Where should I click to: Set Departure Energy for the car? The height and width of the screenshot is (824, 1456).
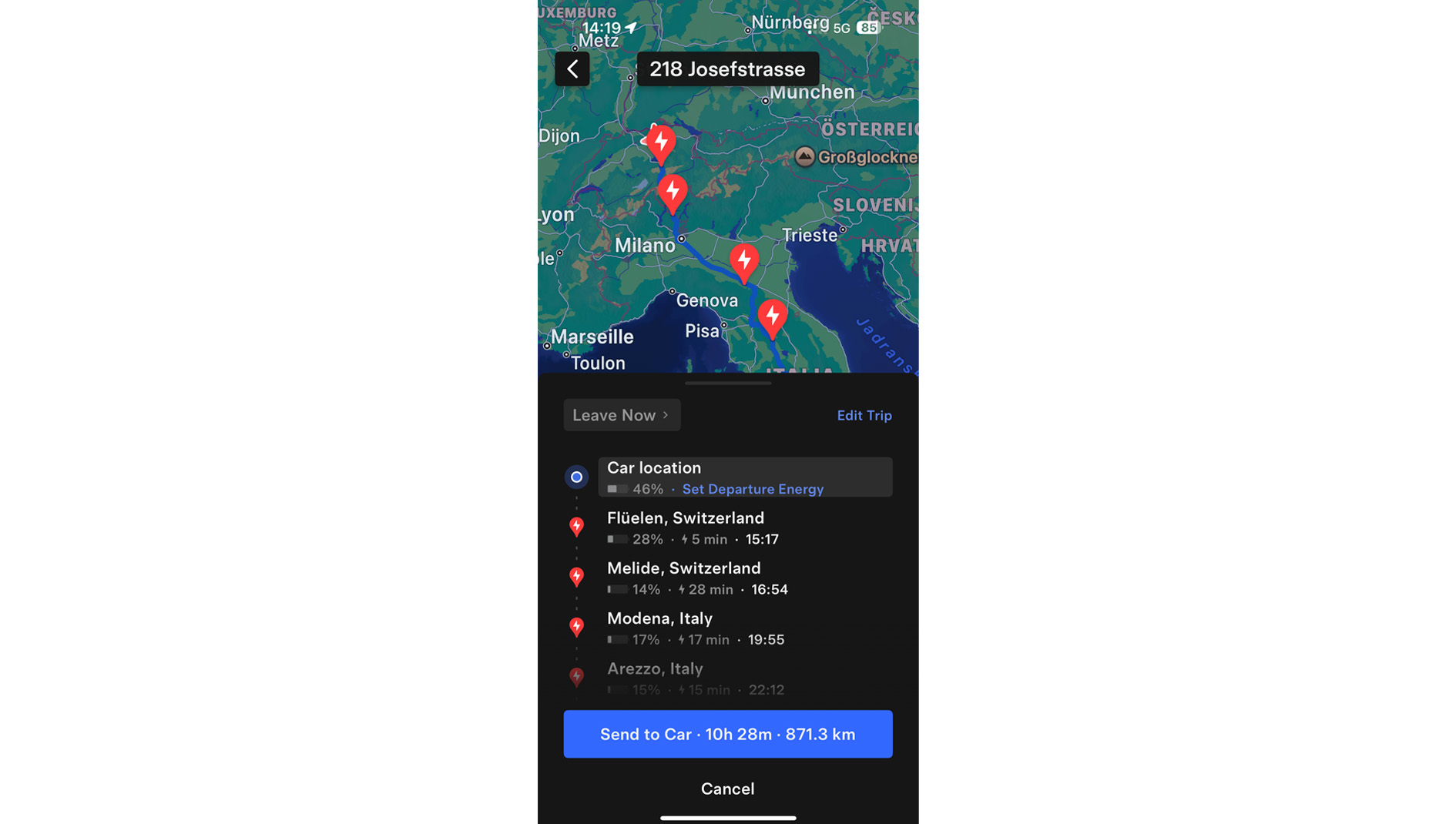(x=752, y=489)
